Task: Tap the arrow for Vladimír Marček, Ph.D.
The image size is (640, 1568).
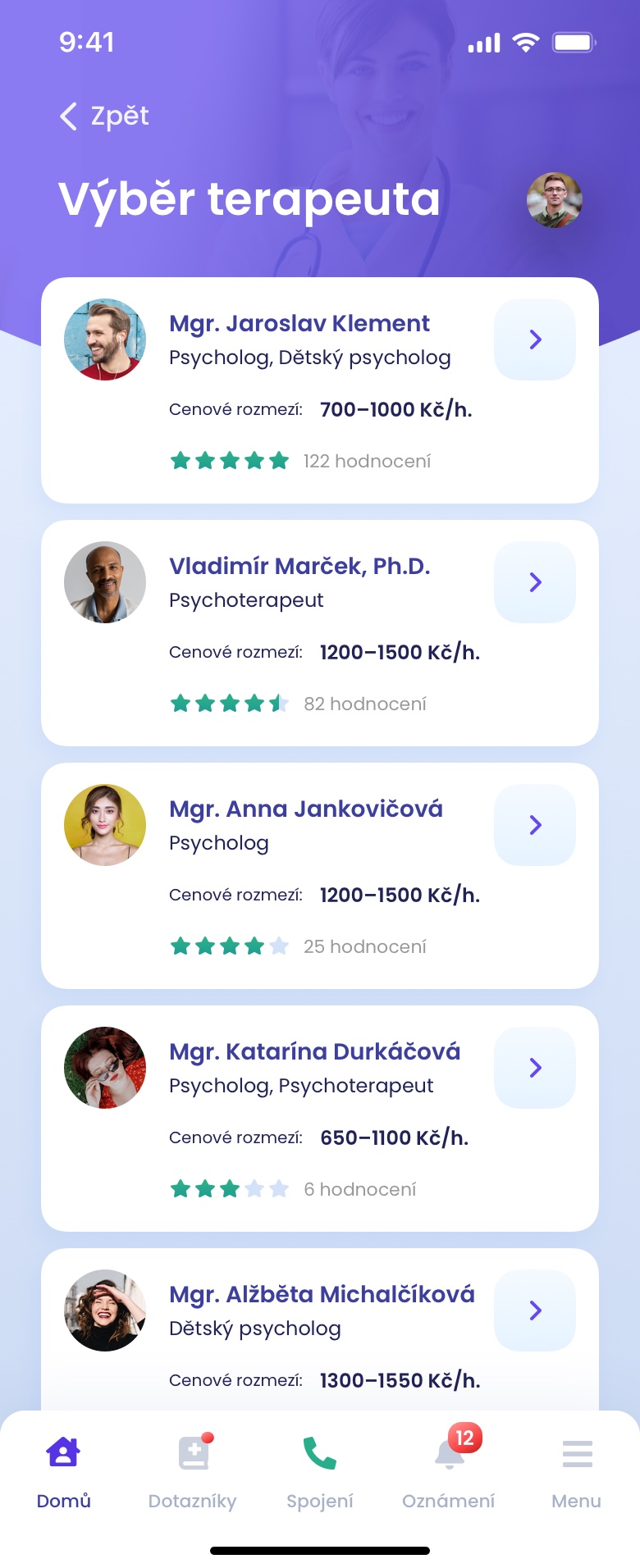Action: 535,582
